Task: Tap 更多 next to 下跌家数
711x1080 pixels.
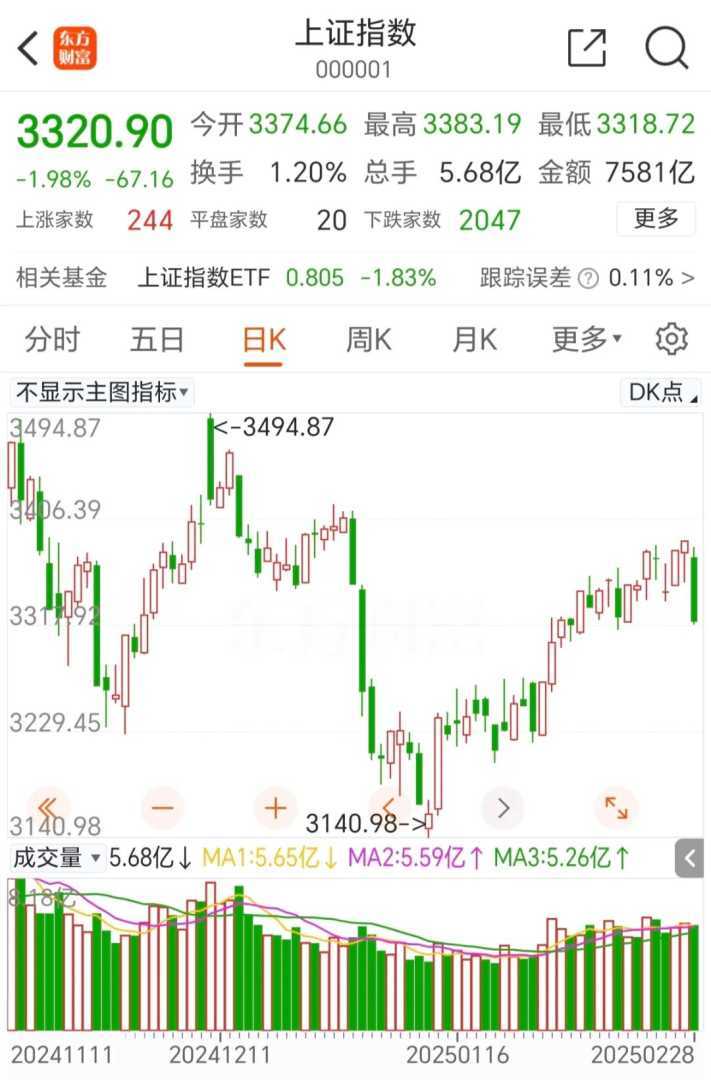Action: point(656,219)
